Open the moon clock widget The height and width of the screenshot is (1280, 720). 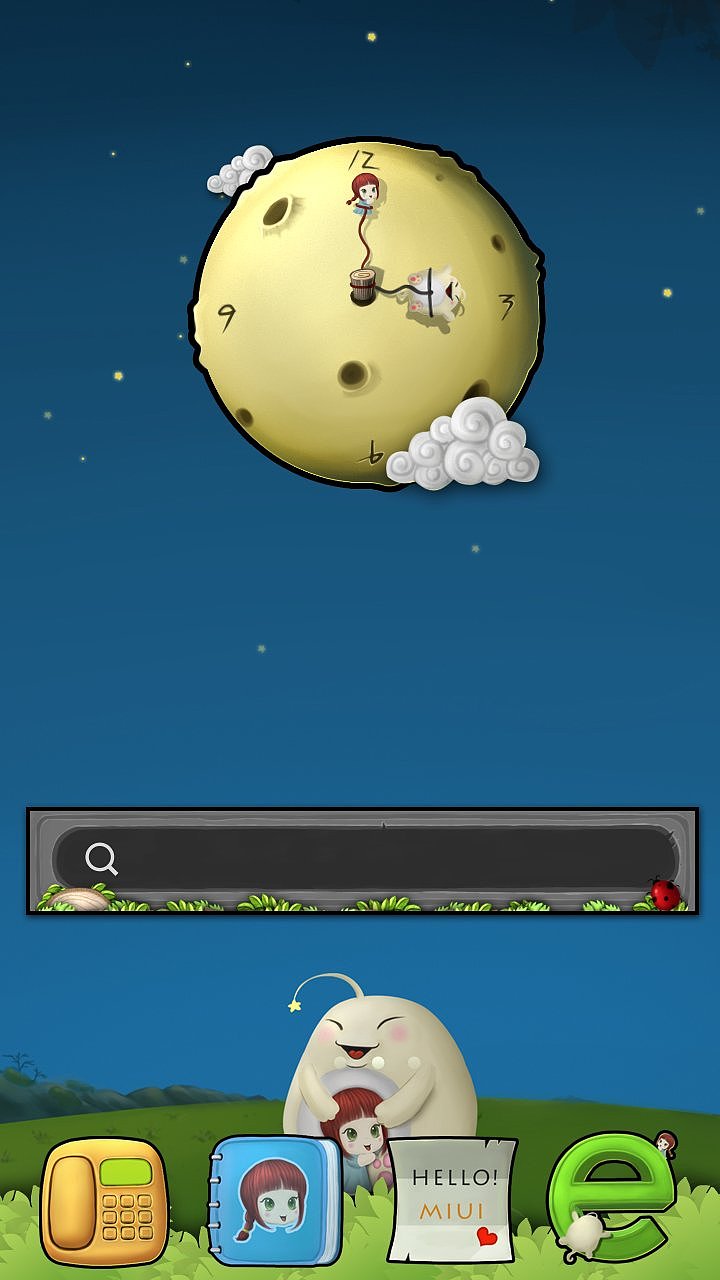pyautogui.click(x=367, y=312)
